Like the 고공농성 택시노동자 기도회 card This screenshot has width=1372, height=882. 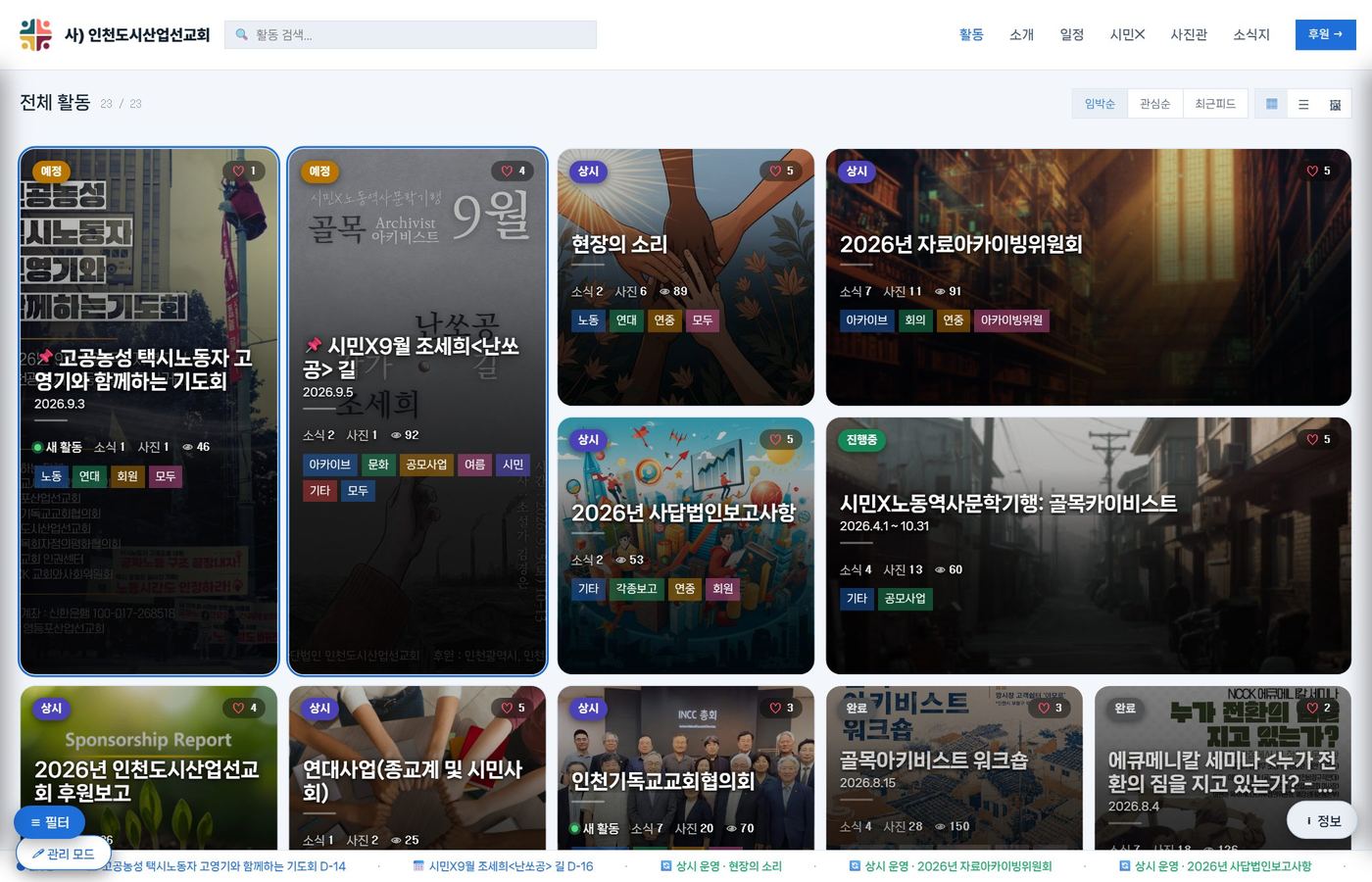coord(245,171)
